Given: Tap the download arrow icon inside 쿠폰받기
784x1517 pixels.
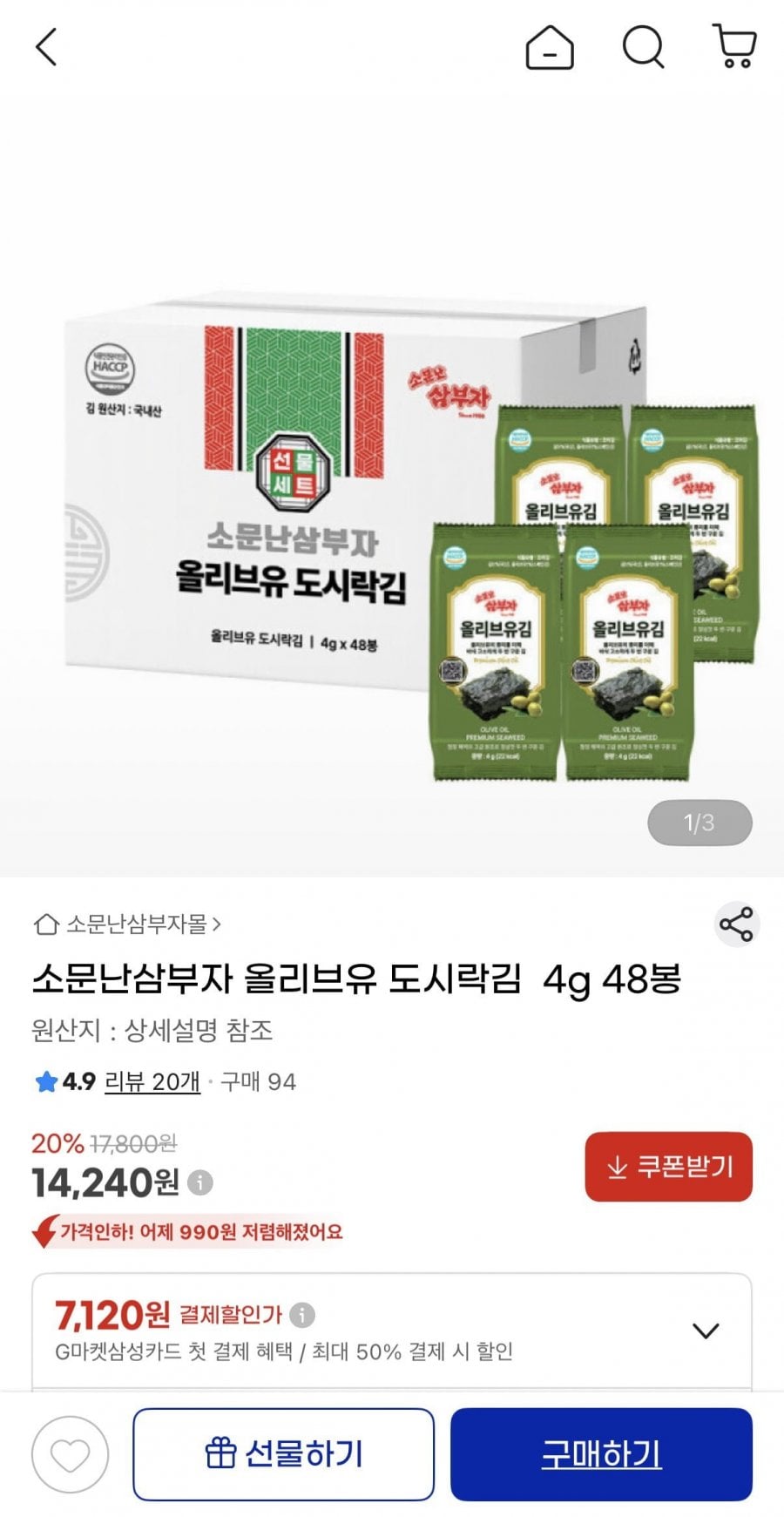Looking at the screenshot, I should pos(619,1167).
